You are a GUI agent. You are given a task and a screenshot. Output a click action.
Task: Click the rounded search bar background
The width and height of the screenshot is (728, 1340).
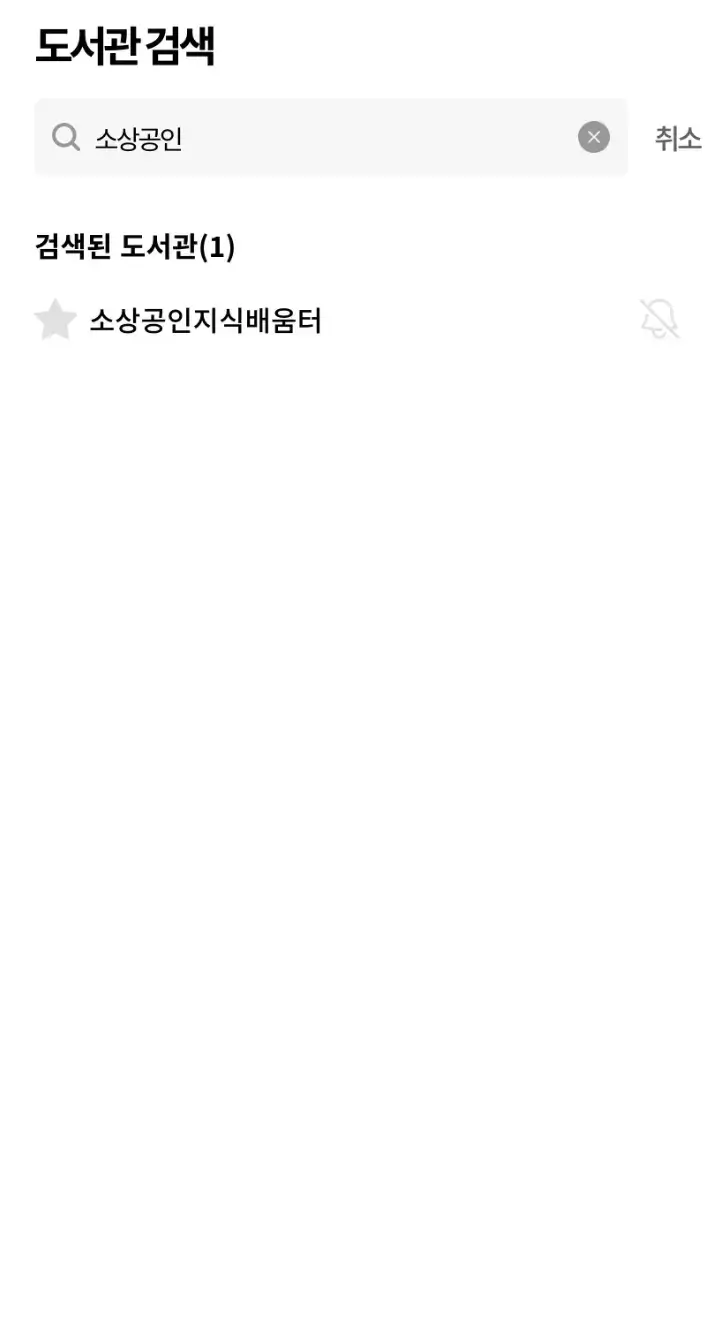(330, 137)
